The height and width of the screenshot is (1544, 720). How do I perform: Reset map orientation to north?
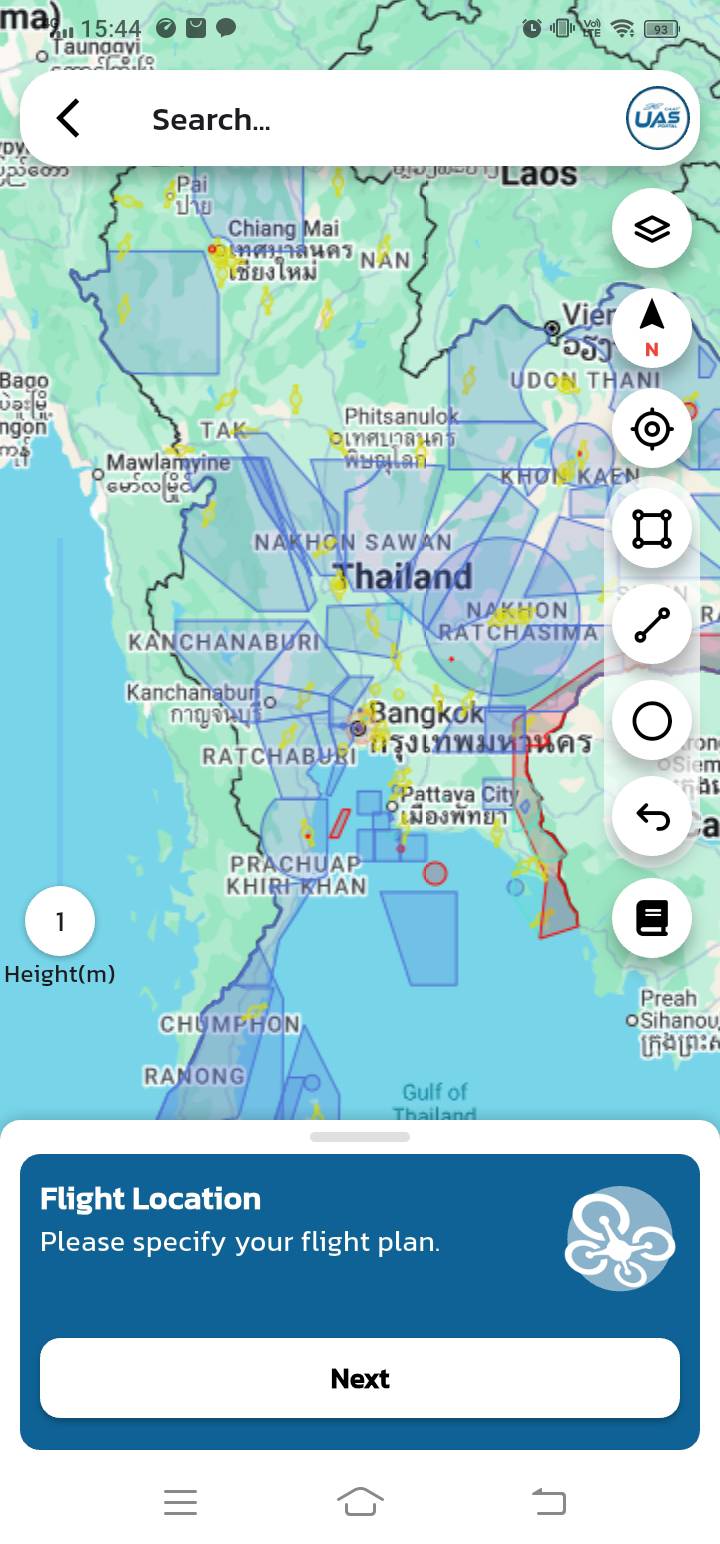click(652, 328)
